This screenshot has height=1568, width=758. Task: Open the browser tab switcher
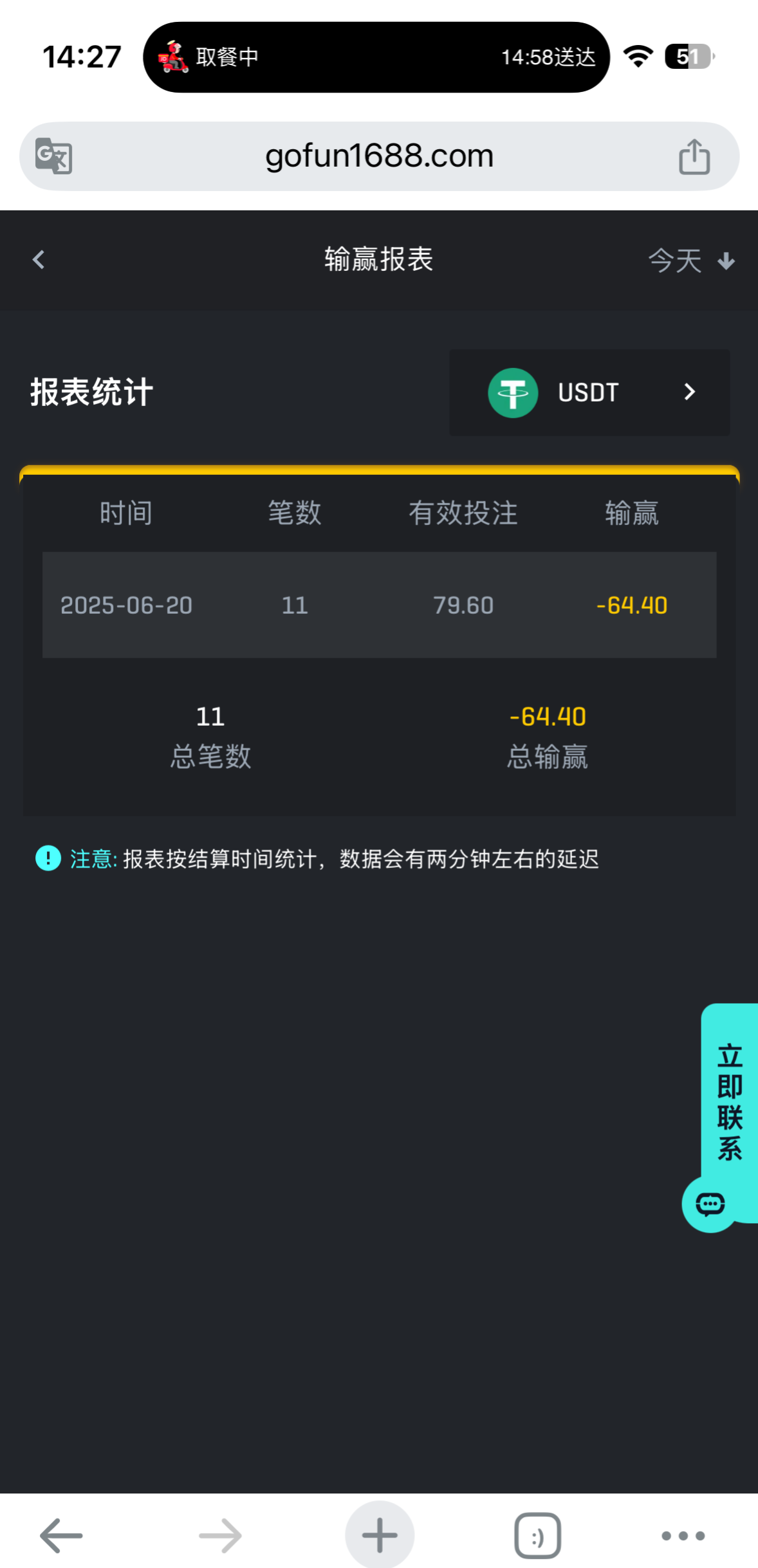click(537, 1535)
